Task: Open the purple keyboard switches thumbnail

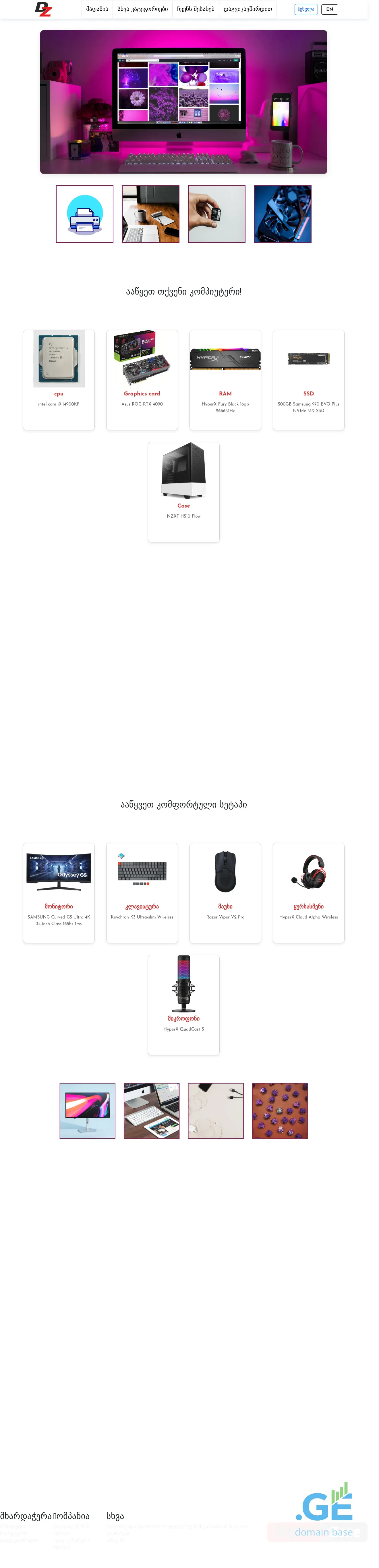Action: click(x=280, y=1111)
